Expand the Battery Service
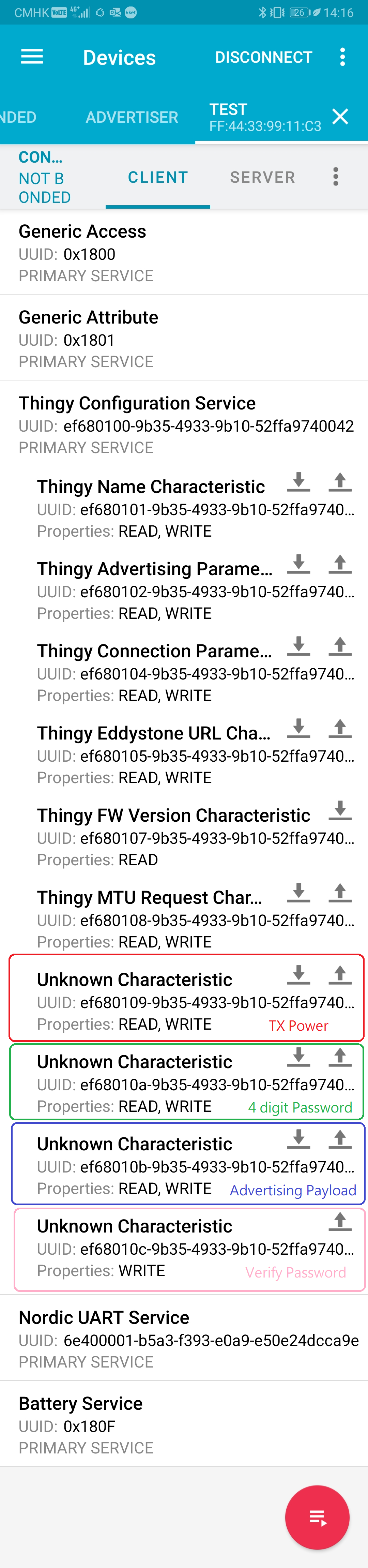Image resolution: width=368 pixels, height=1568 pixels. point(184,1424)
